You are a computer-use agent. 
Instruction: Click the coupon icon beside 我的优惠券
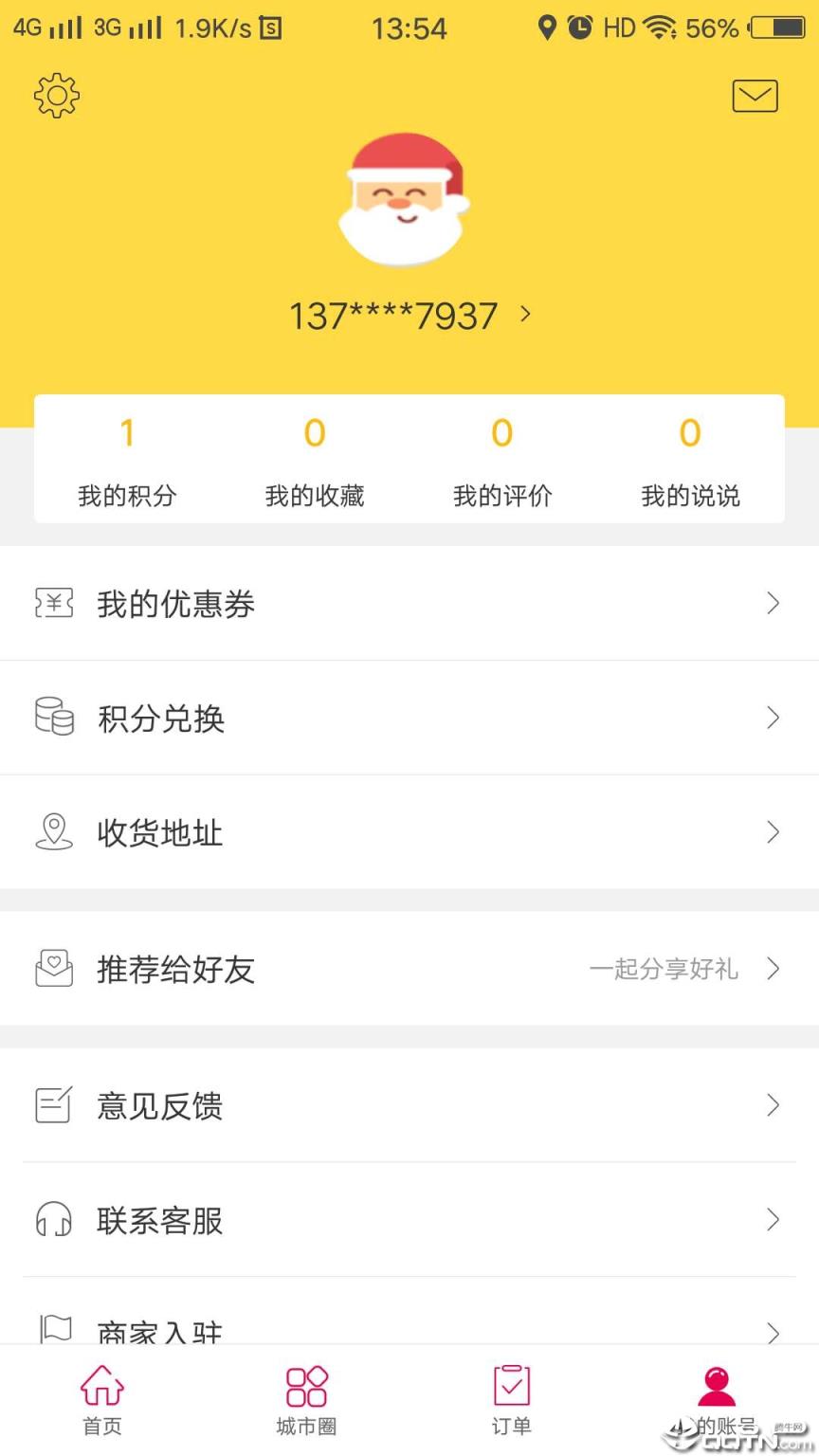(54, 604)
